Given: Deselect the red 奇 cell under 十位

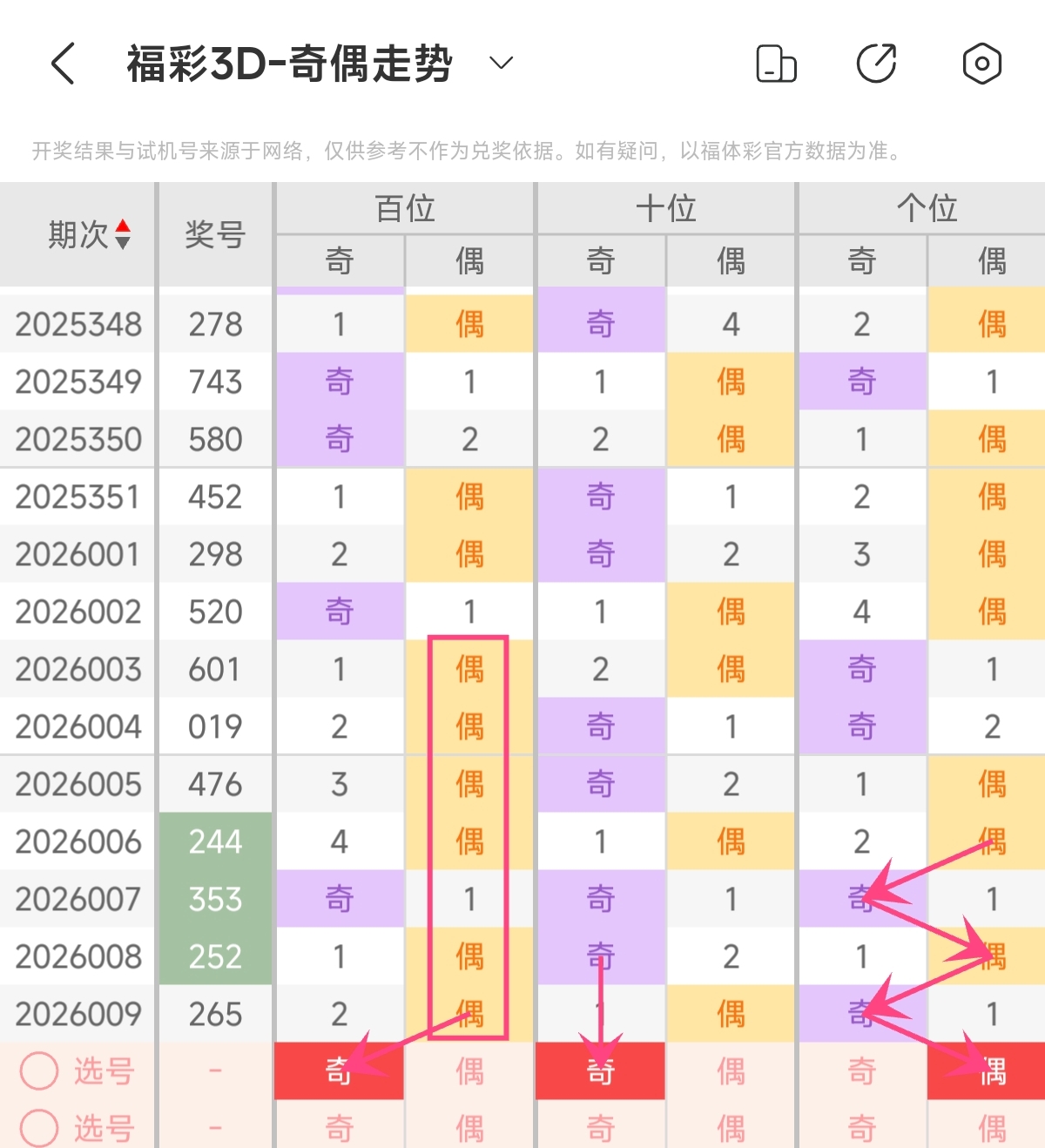Looking at the screenshot, I should [600, 1071].
